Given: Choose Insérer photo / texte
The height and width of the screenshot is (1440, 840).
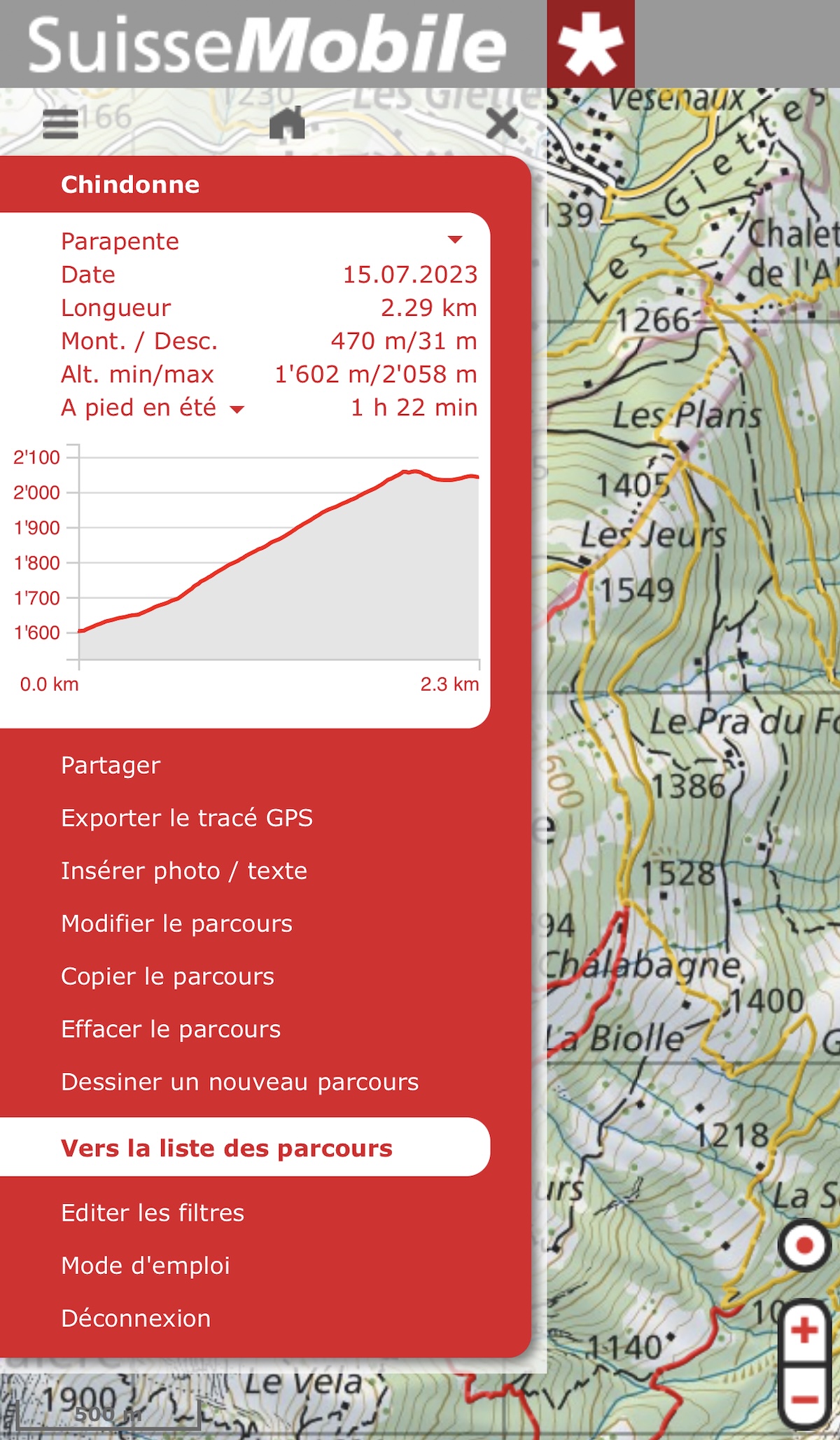Looking at the screenshot, I should (x=183, y=871).
